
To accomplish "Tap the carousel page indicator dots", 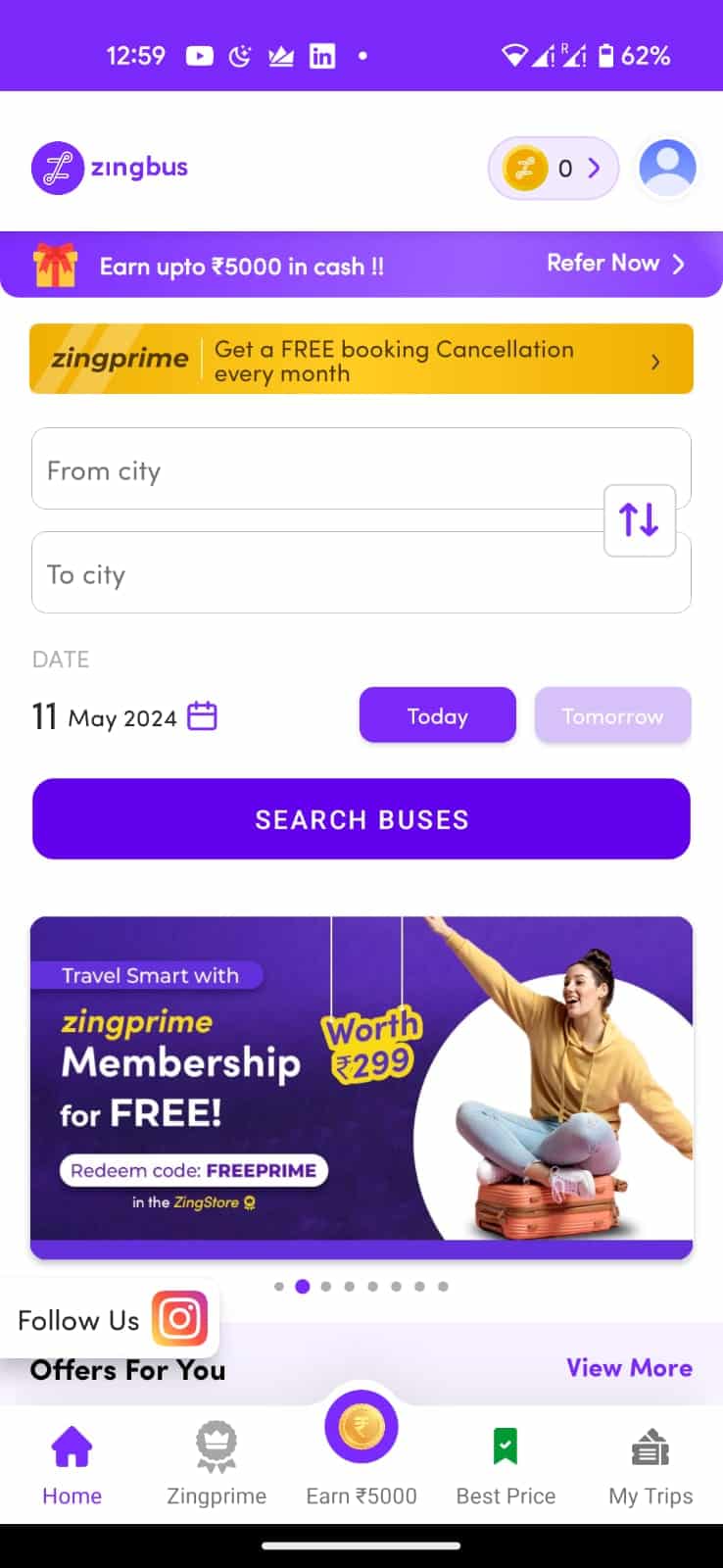I will pyautogui.click(x=361, y=1286).
